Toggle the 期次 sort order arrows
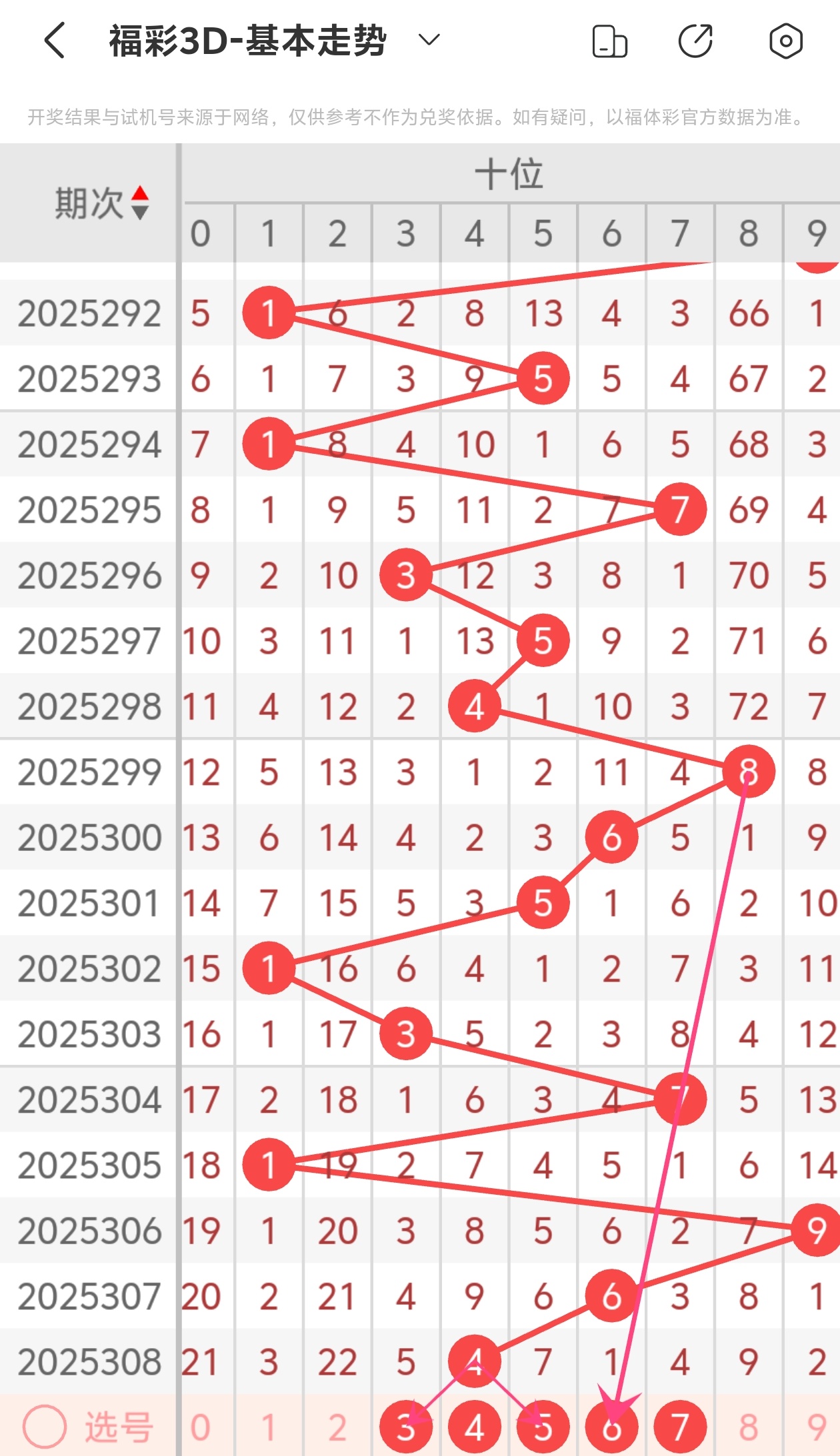 pyautogui.click(x=139, y=203)
